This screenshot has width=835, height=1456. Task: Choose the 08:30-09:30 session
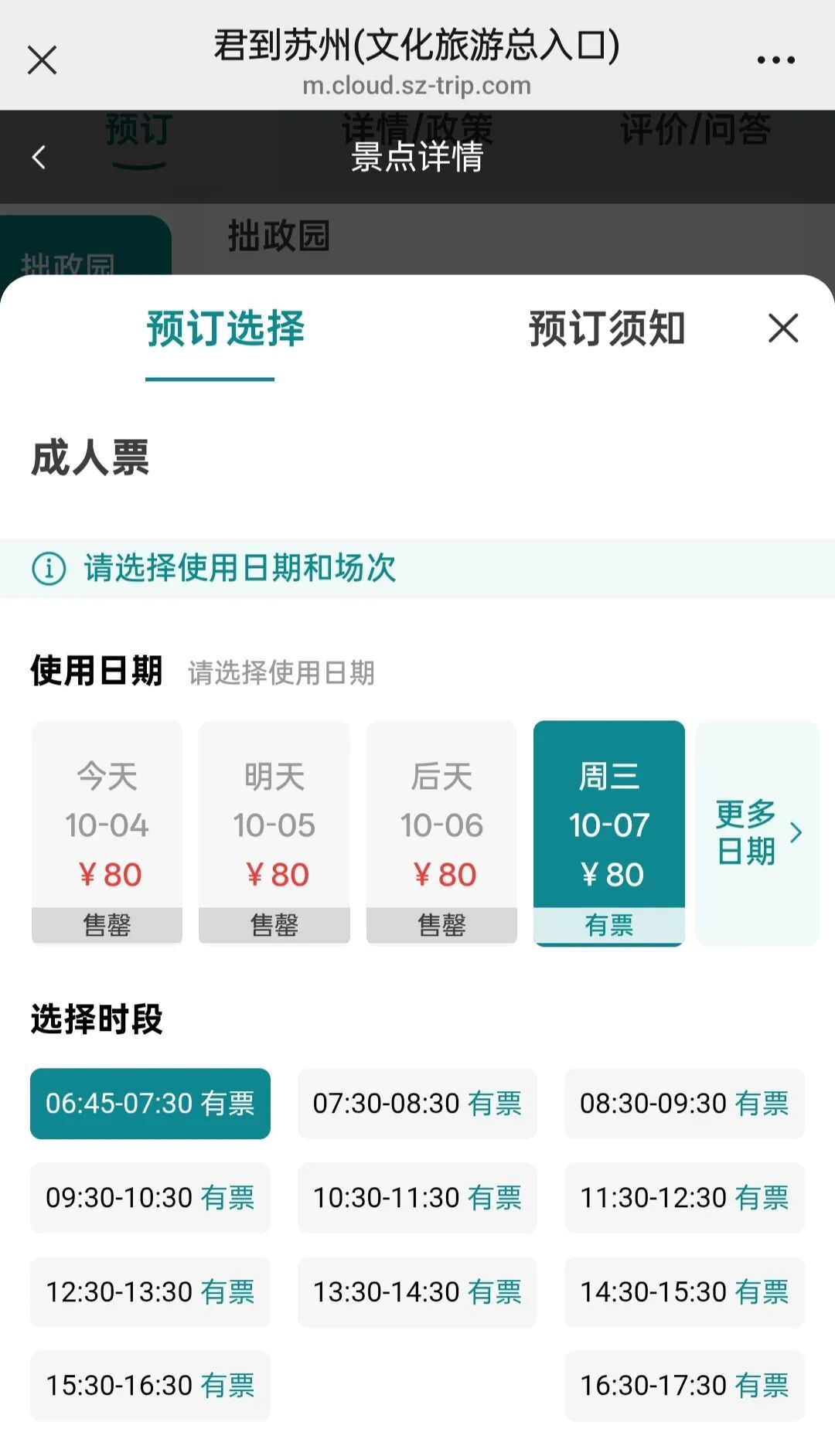(x=684, y=1104)
